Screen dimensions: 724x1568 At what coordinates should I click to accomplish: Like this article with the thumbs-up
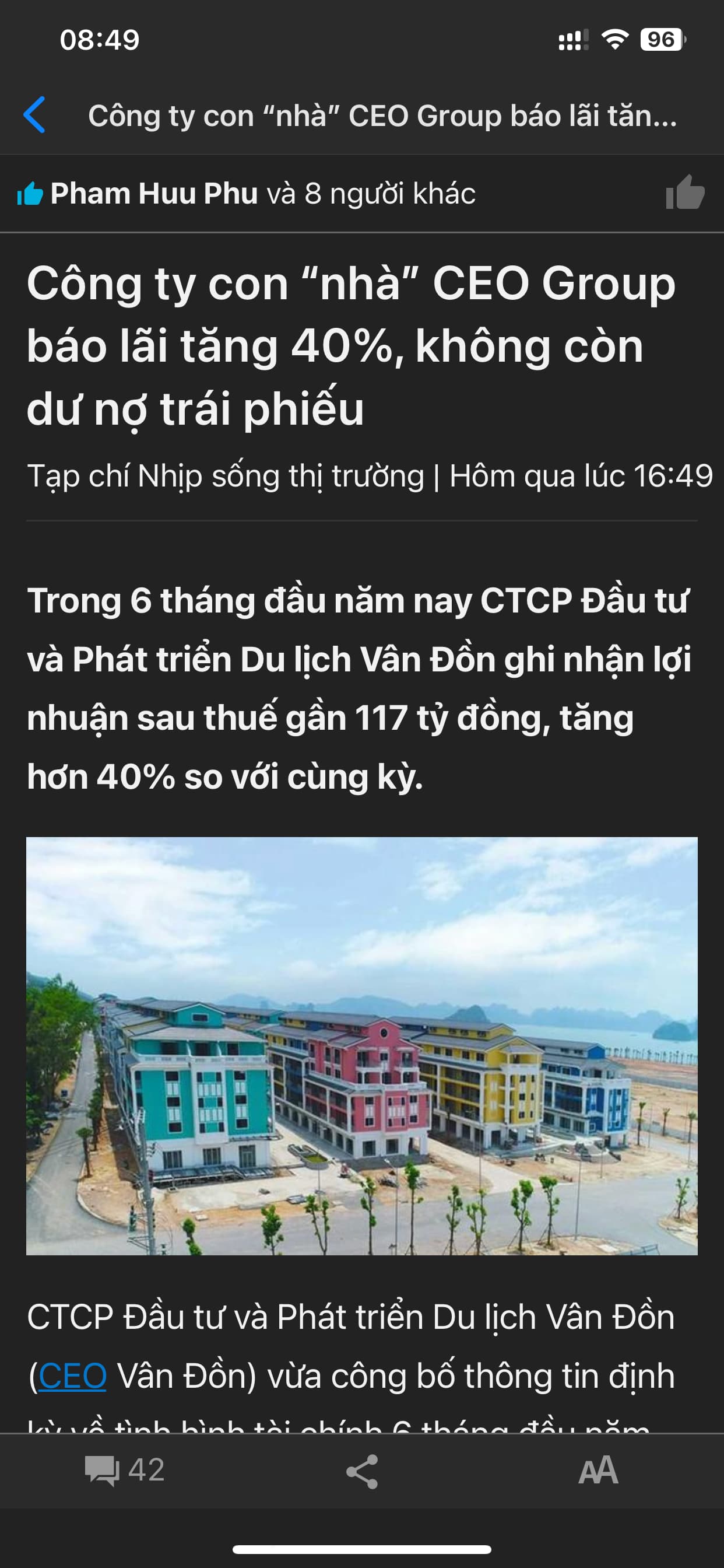684,193
